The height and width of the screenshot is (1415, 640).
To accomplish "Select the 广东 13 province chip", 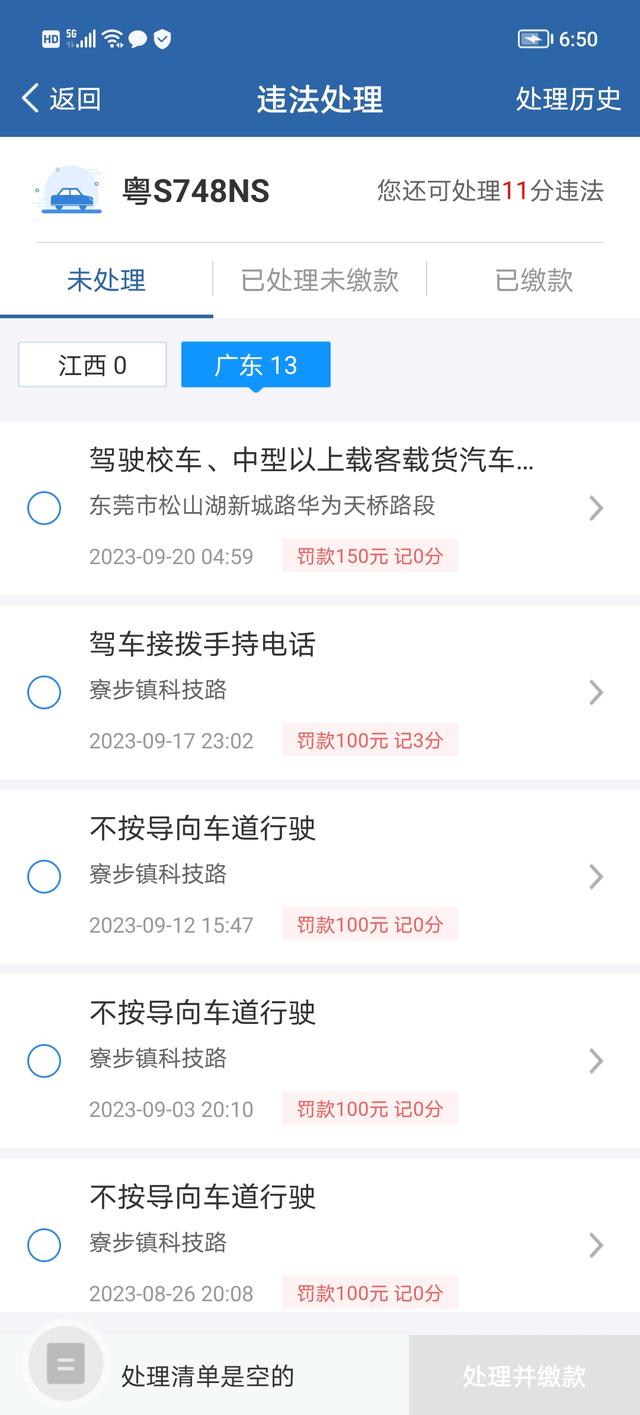I will pos(256,365).
